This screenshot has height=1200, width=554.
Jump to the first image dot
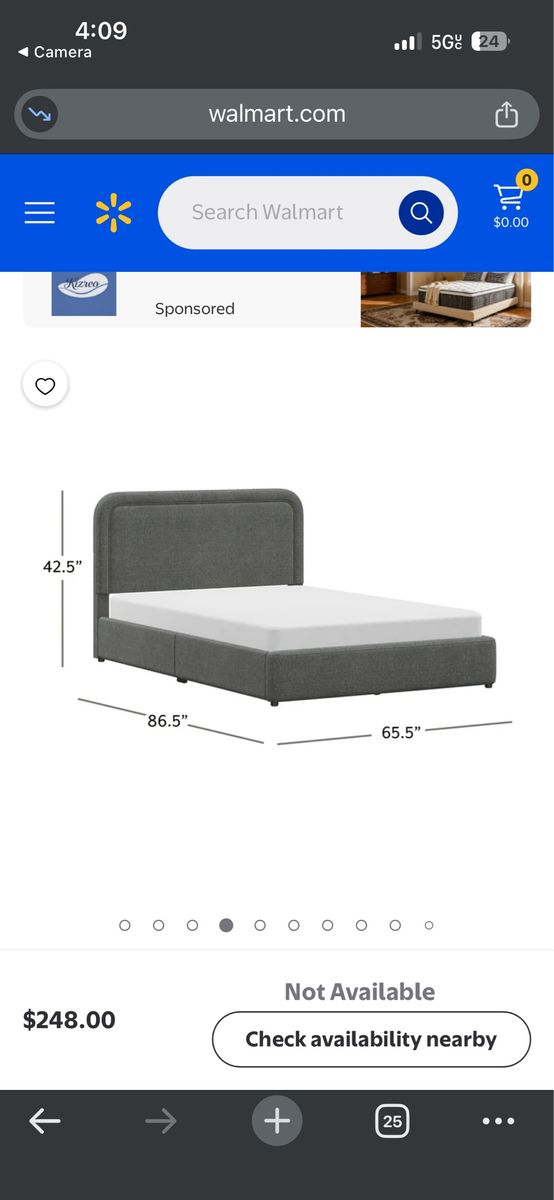click(125, 925)
